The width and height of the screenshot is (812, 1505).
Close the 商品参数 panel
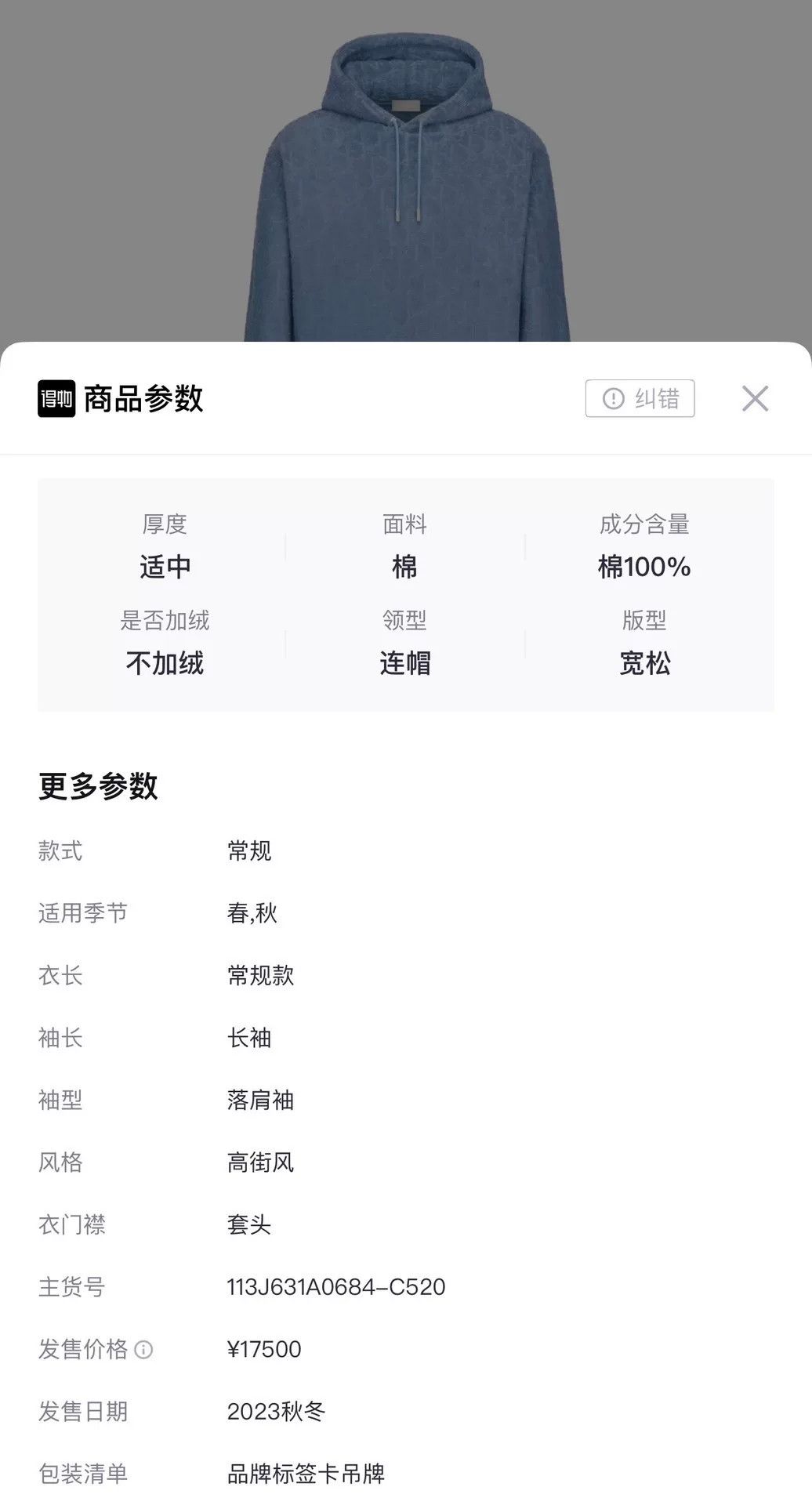coord(755,398)
